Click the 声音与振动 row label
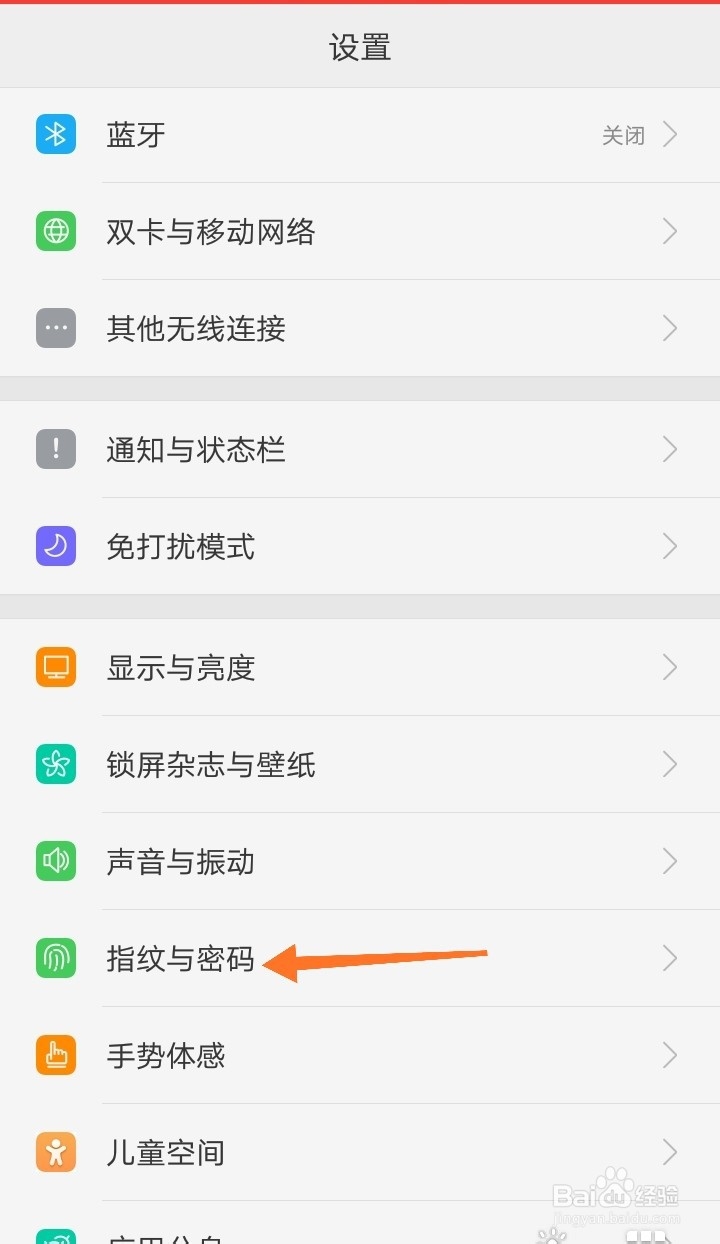This screenshot has height=1244, width=720. 180,861
